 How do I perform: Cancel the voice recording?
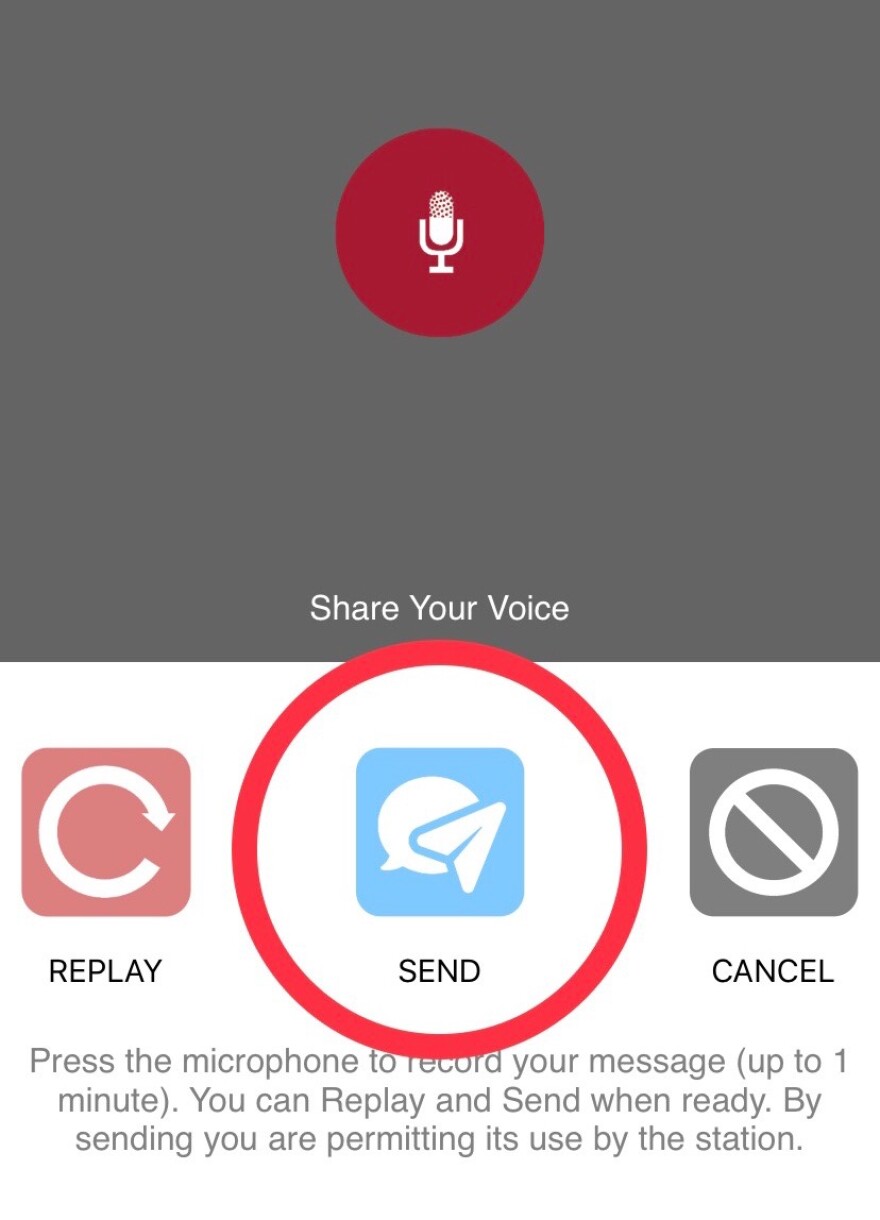(773, 832)
